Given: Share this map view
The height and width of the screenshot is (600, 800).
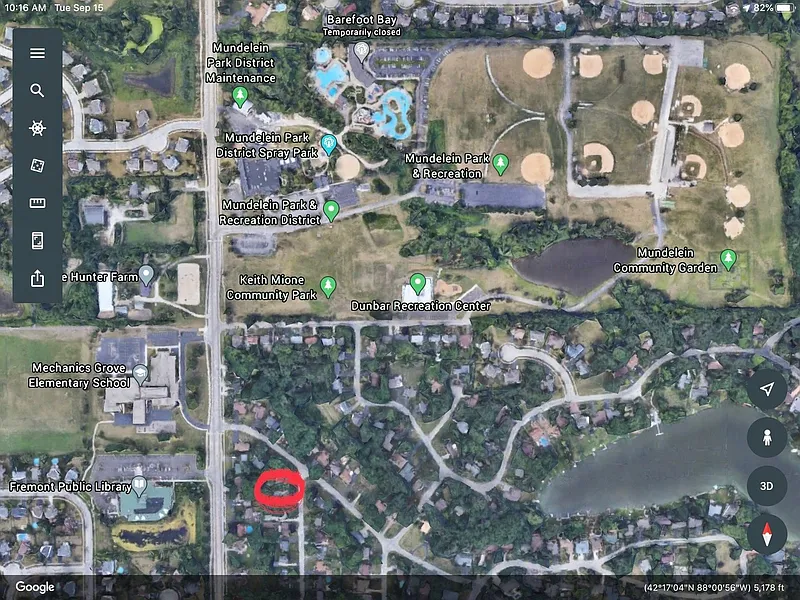Looking at the screenshot, I should [37, 278].
